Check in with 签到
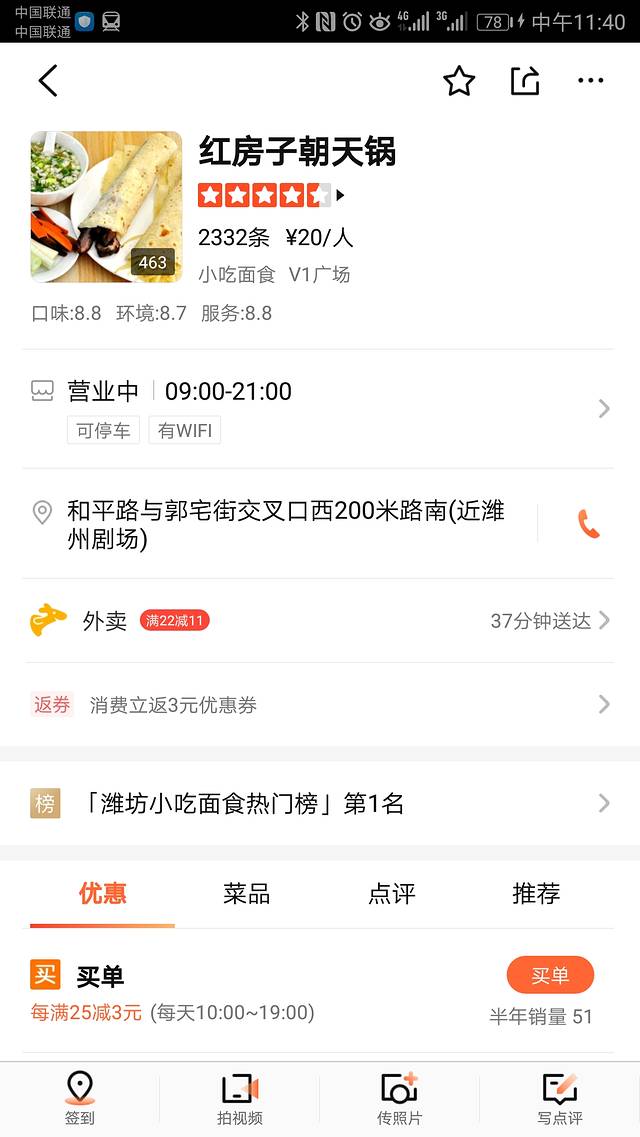The width and height of the screenshot is (640, 1137). coord(80,1099)
